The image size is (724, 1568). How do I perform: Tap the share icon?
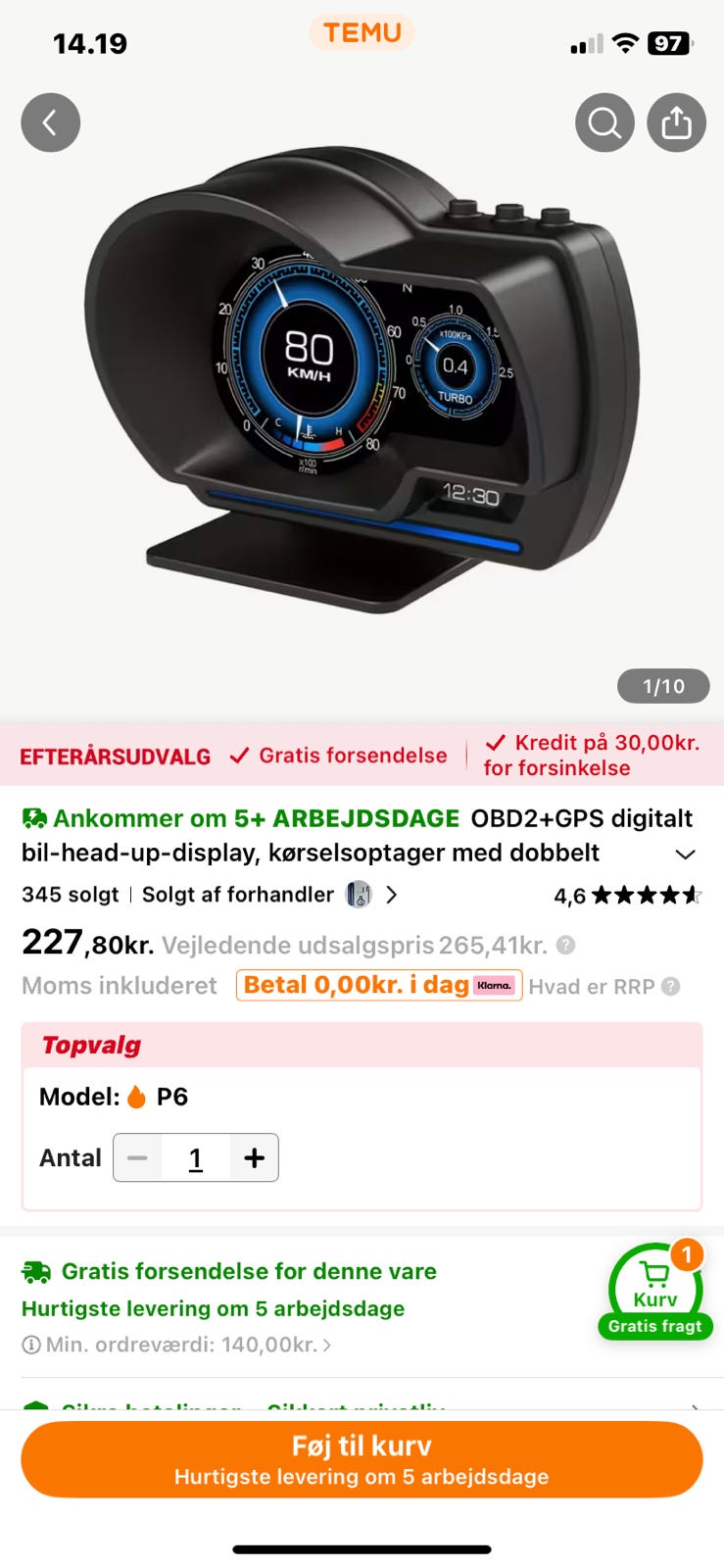point(676,122)
